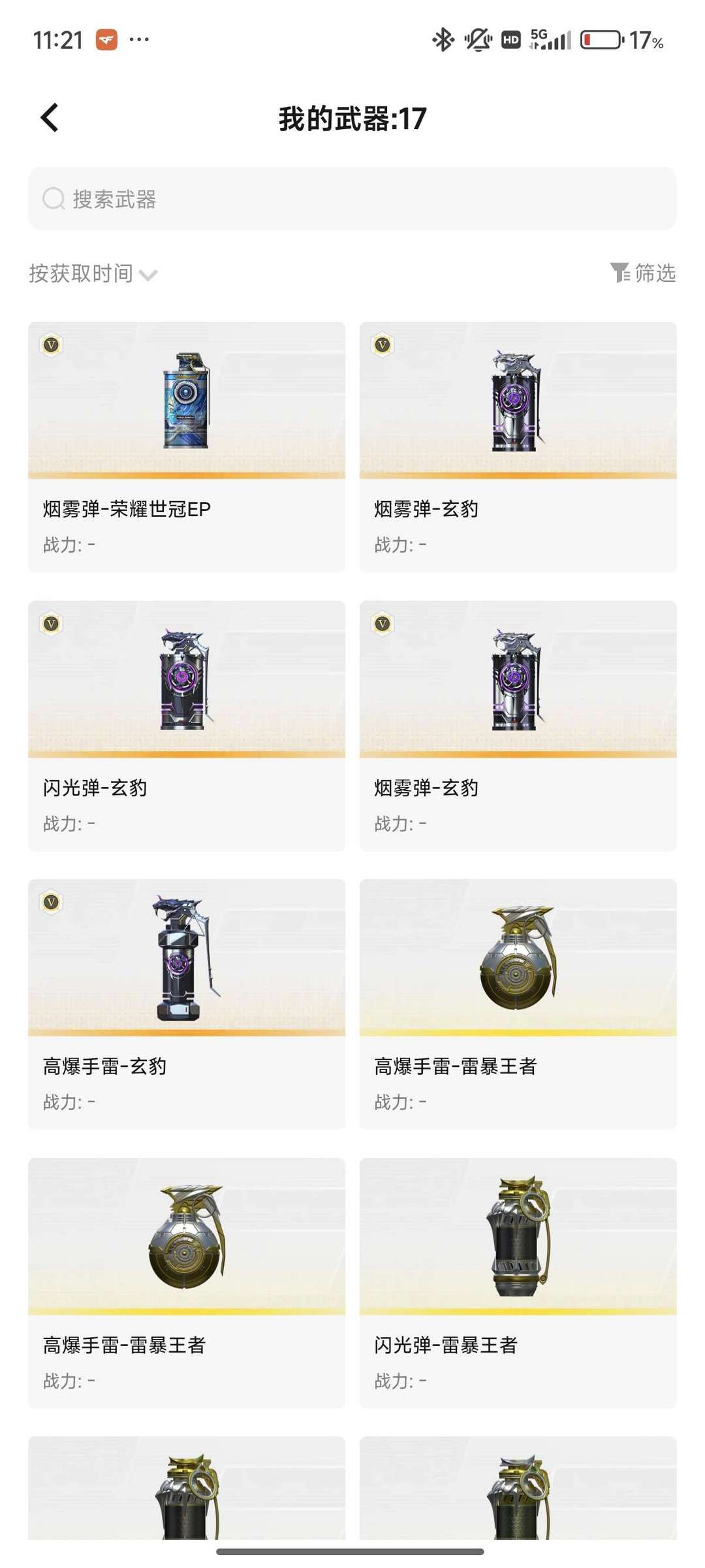Expand the 按获取时间 sort dropdown

tap(93, 273)
